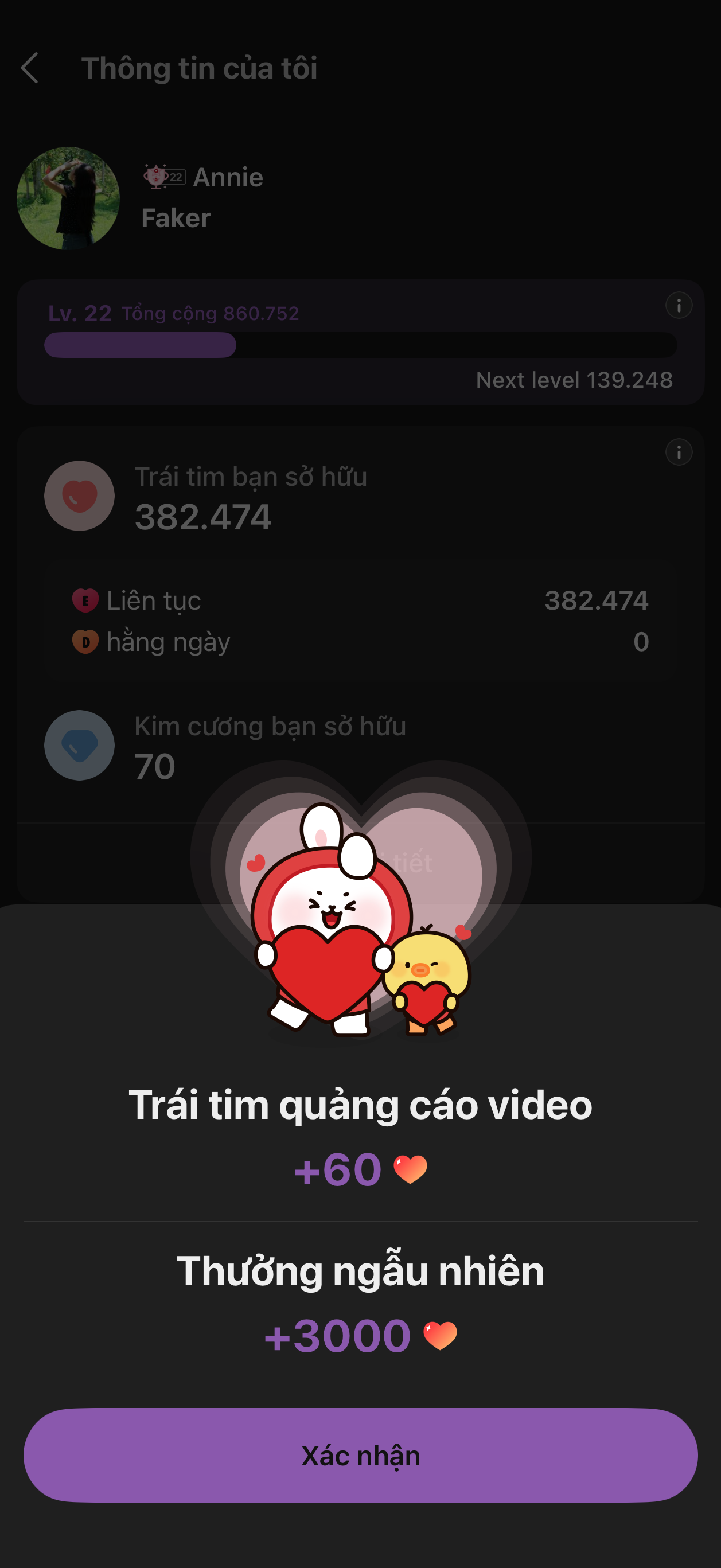Confirm the reward with Xác nhận
Screen dimensions: 721x1568
tap(360, 1455)
